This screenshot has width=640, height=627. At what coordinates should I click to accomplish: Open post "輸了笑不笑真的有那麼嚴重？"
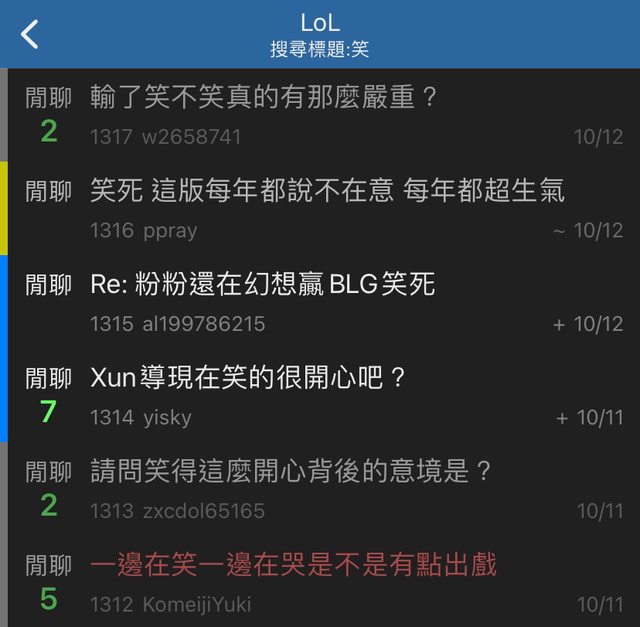point(265,98)
